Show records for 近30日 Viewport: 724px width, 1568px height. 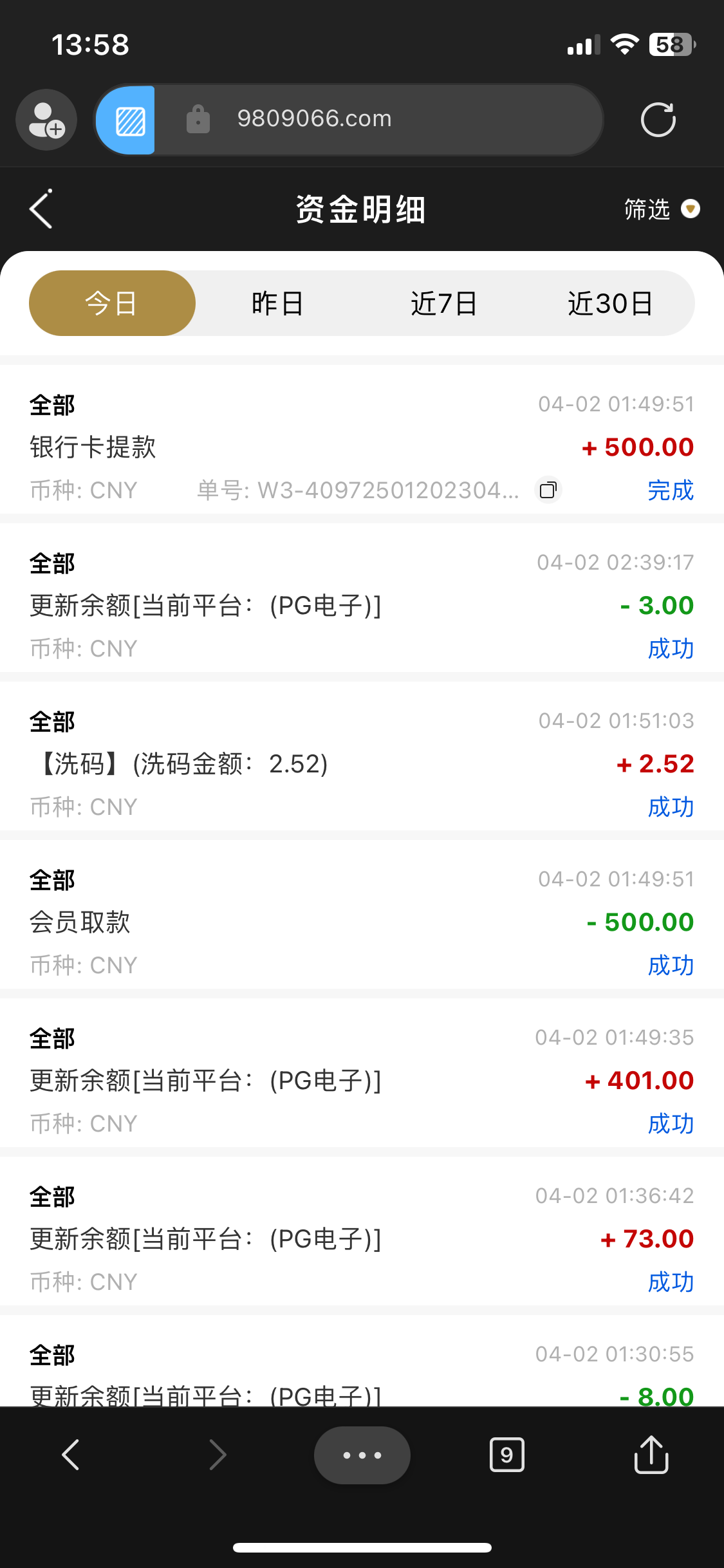tap(610, 303)
